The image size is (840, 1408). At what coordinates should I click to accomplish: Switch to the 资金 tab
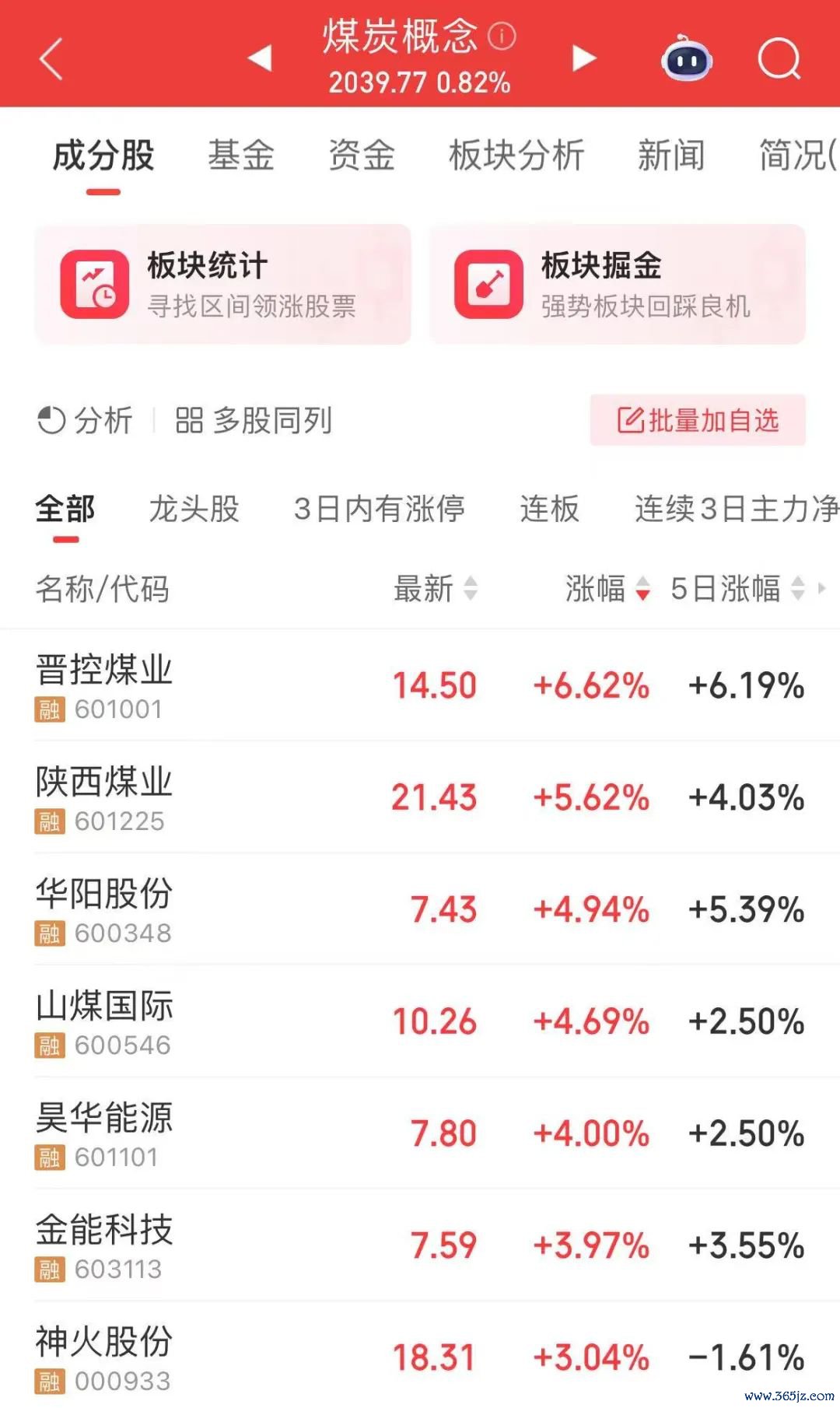coord(362,155)
